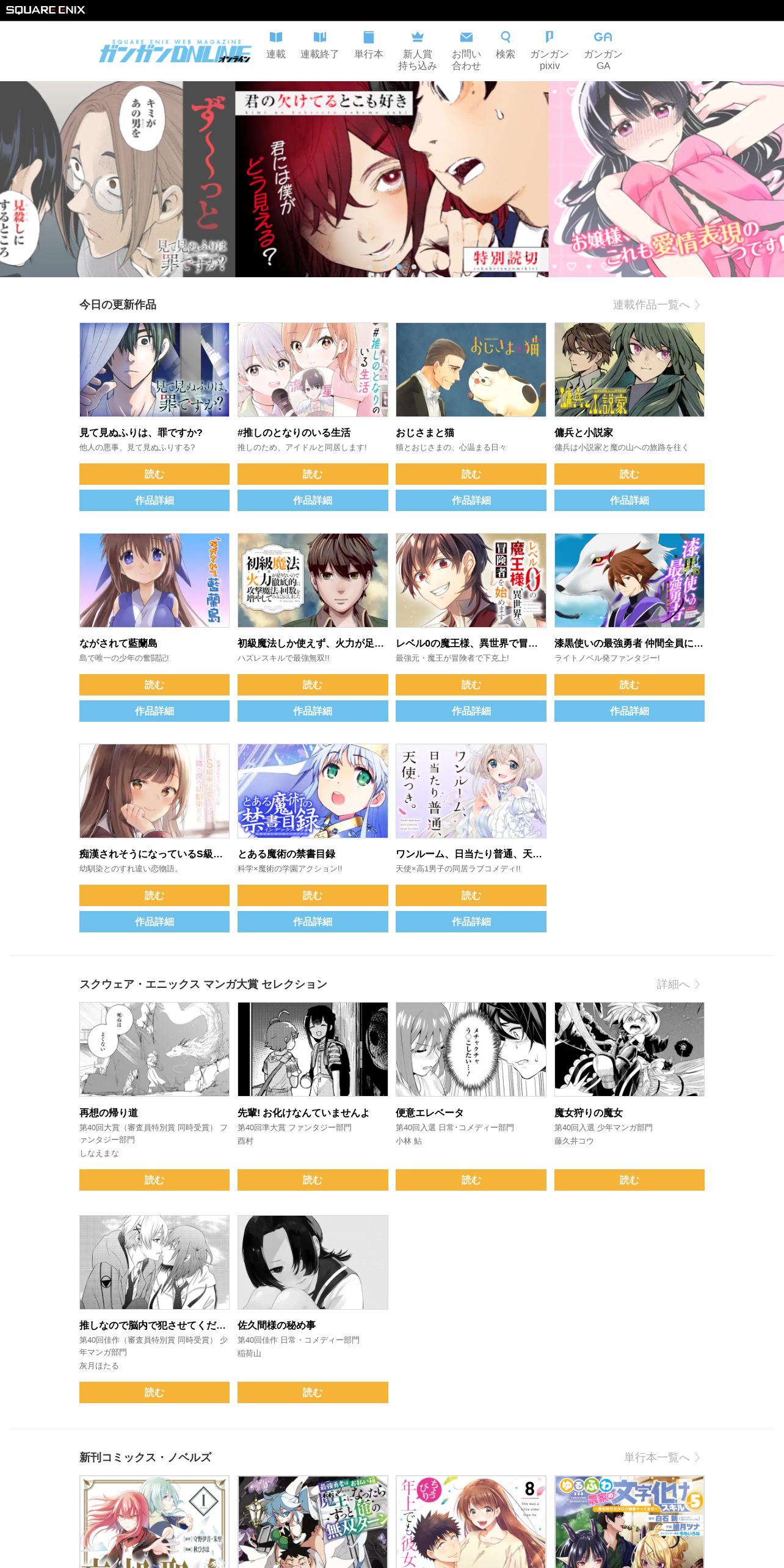Open the 連載作品一覧へ link
This screenshot has width=784, height=1568.
click(x=656, y=305)
